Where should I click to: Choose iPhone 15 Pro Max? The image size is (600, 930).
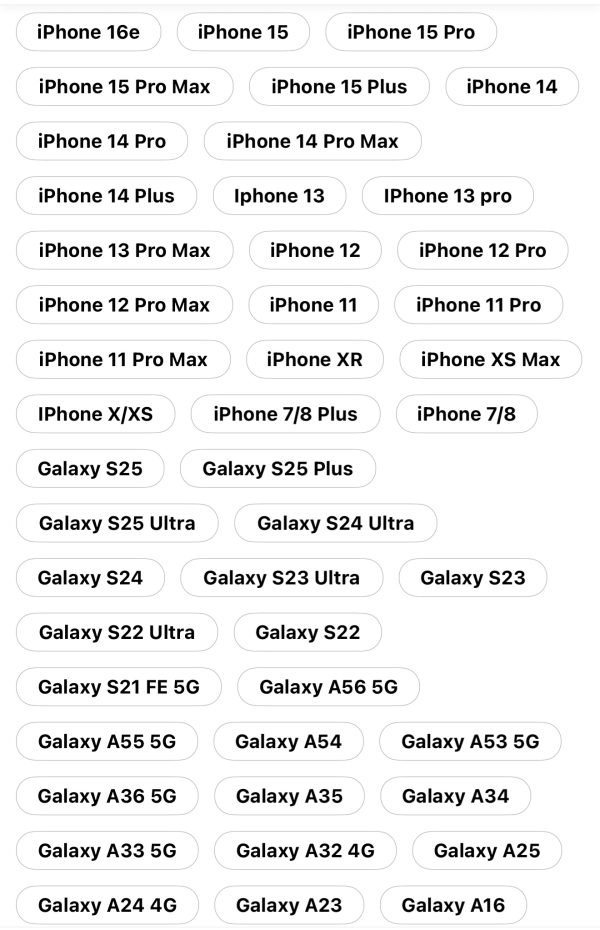124,86
